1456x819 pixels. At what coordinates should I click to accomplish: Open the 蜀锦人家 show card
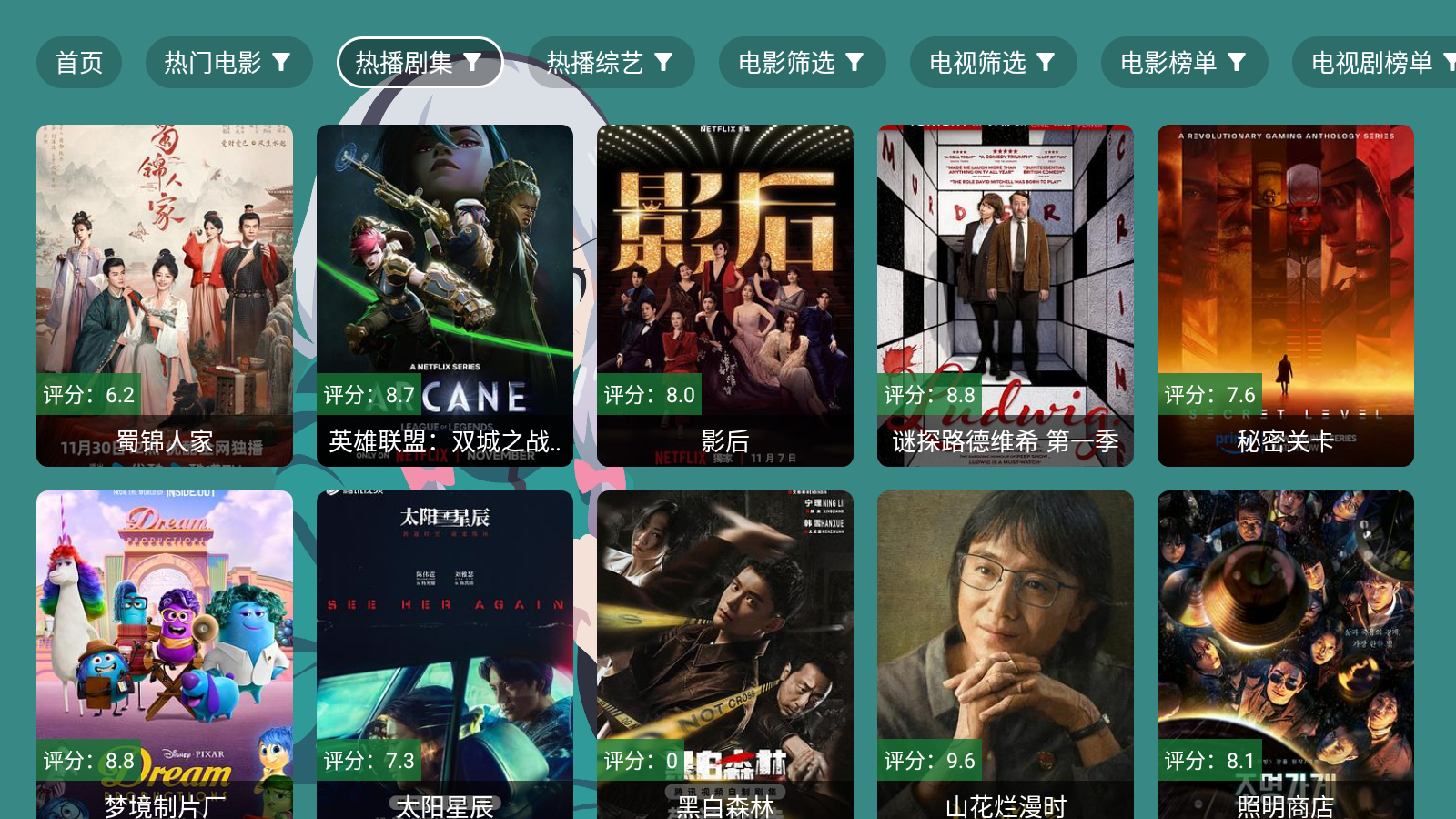[x=165, y=296]
